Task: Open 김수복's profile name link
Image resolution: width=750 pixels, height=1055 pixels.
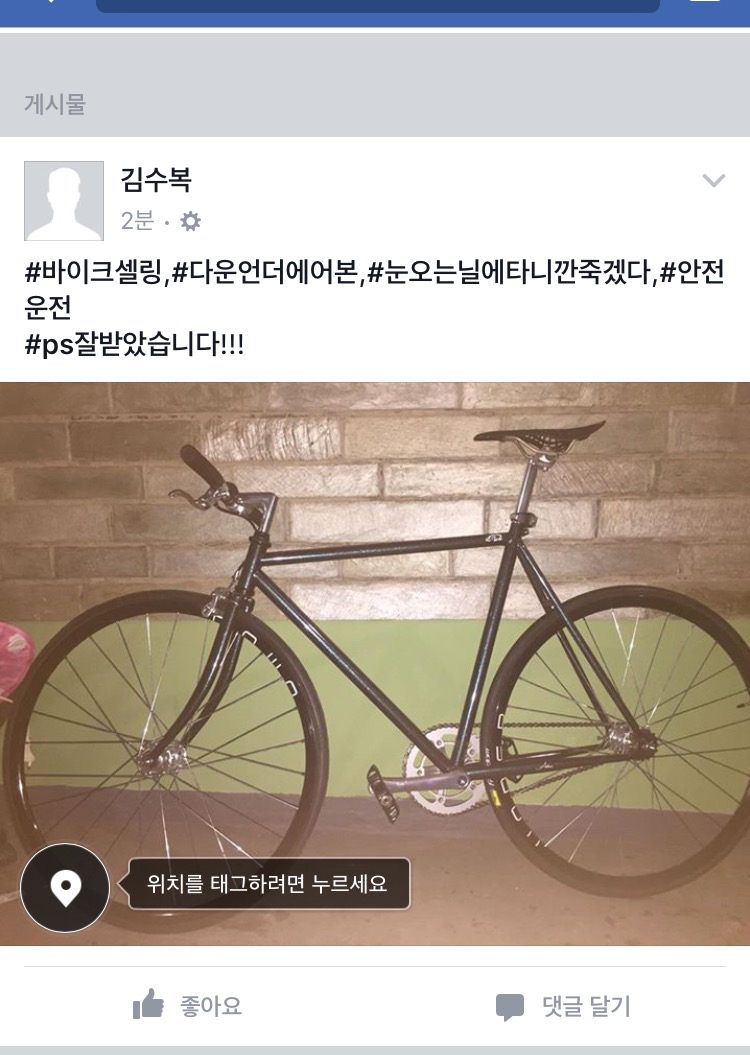Action: 156,180
